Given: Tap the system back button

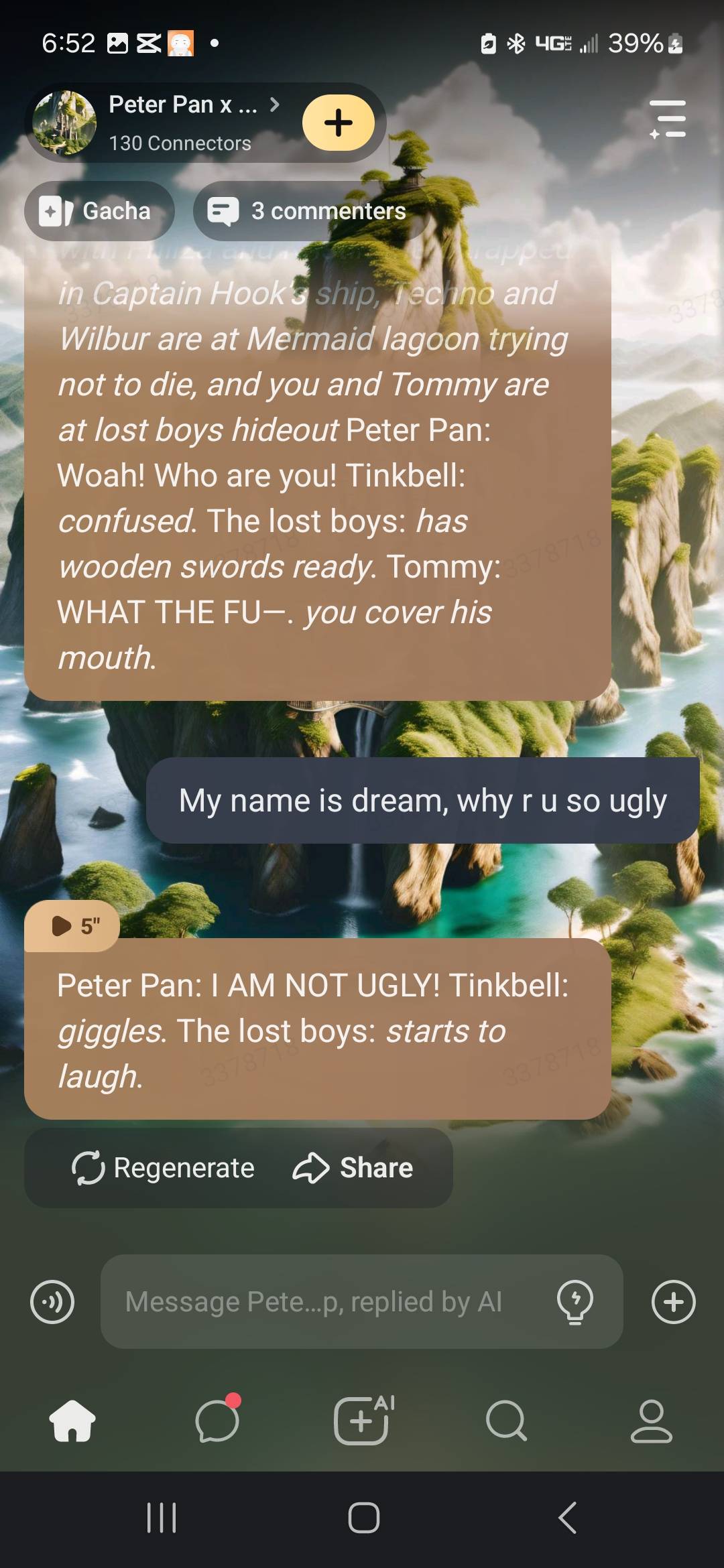Looking at the screenshot, I should (567, 1518).
